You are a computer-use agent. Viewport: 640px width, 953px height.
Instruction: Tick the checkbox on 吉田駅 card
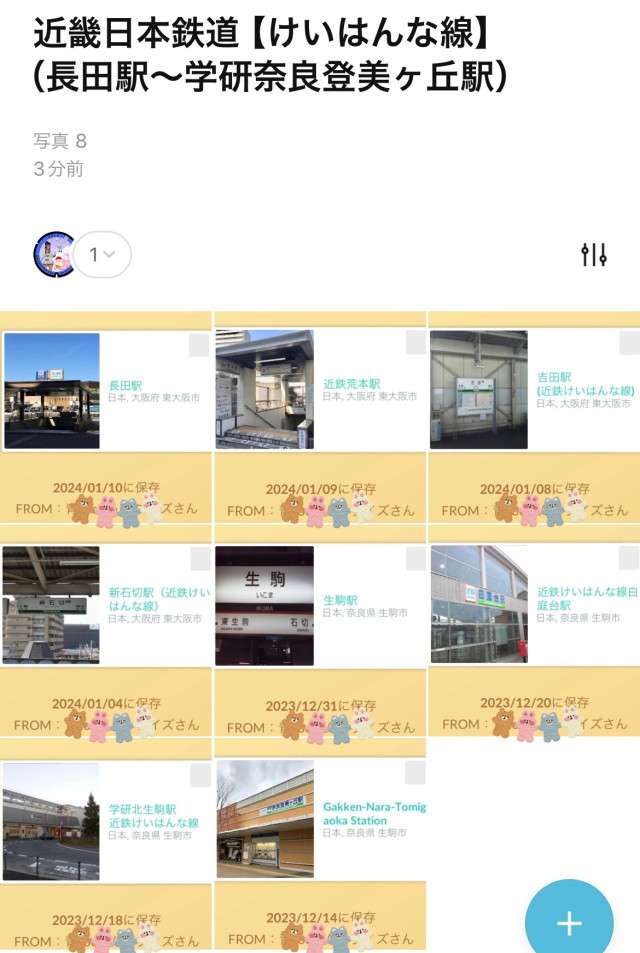click(x=629, y=343)
